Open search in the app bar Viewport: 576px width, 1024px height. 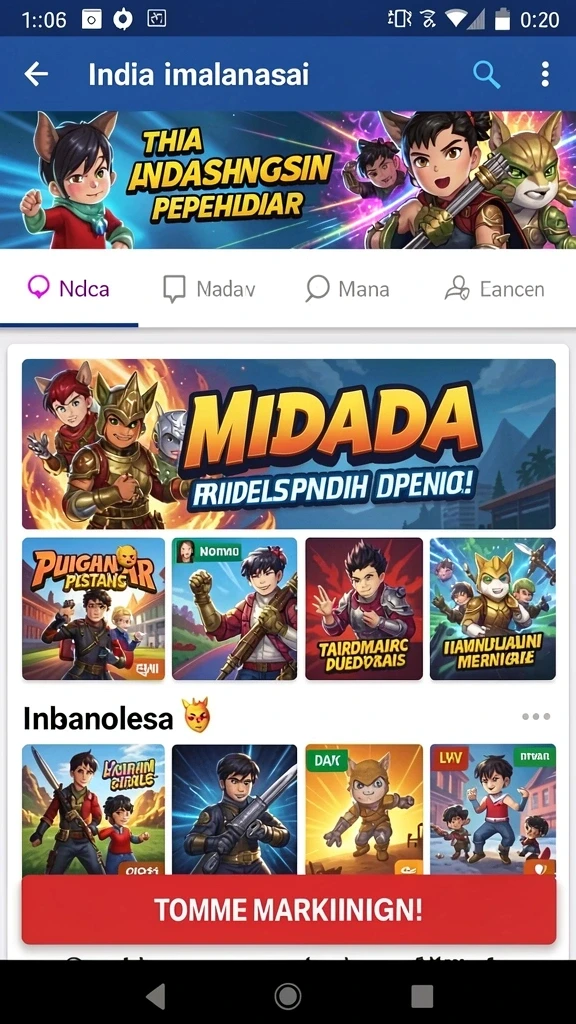[486, 74]
